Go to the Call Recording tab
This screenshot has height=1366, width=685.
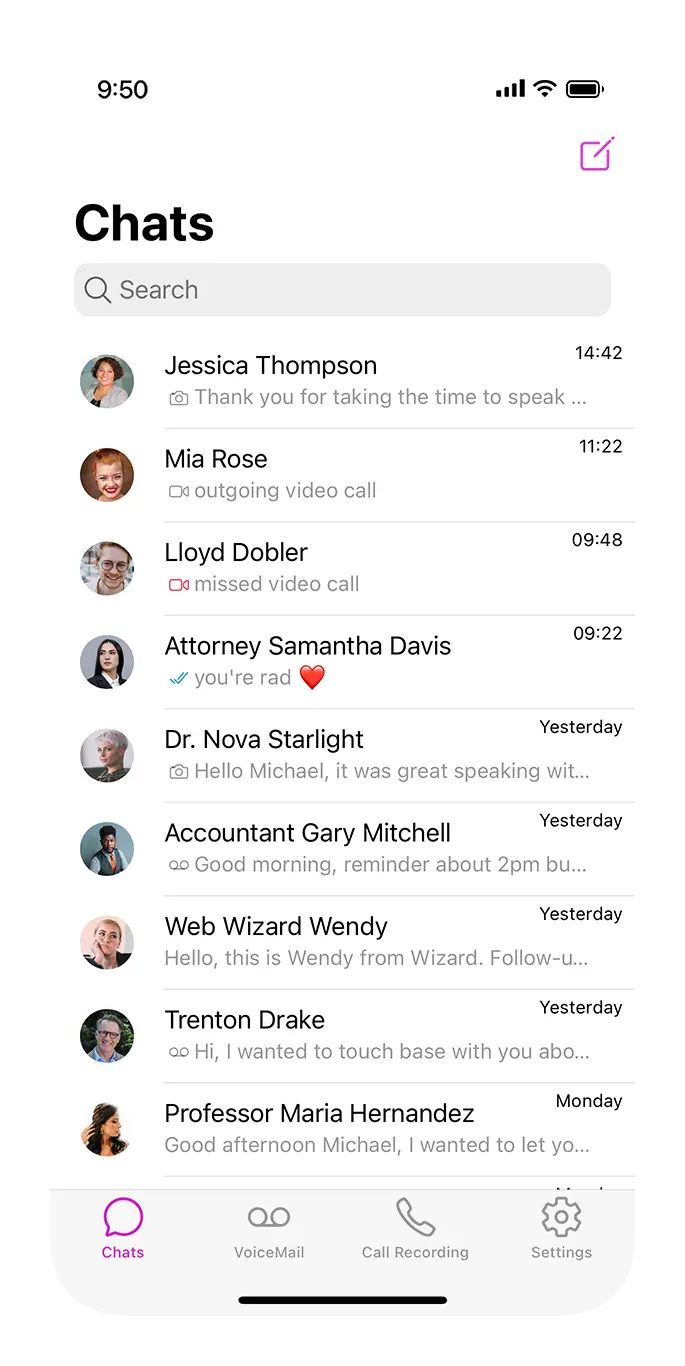coord(415,1230)
